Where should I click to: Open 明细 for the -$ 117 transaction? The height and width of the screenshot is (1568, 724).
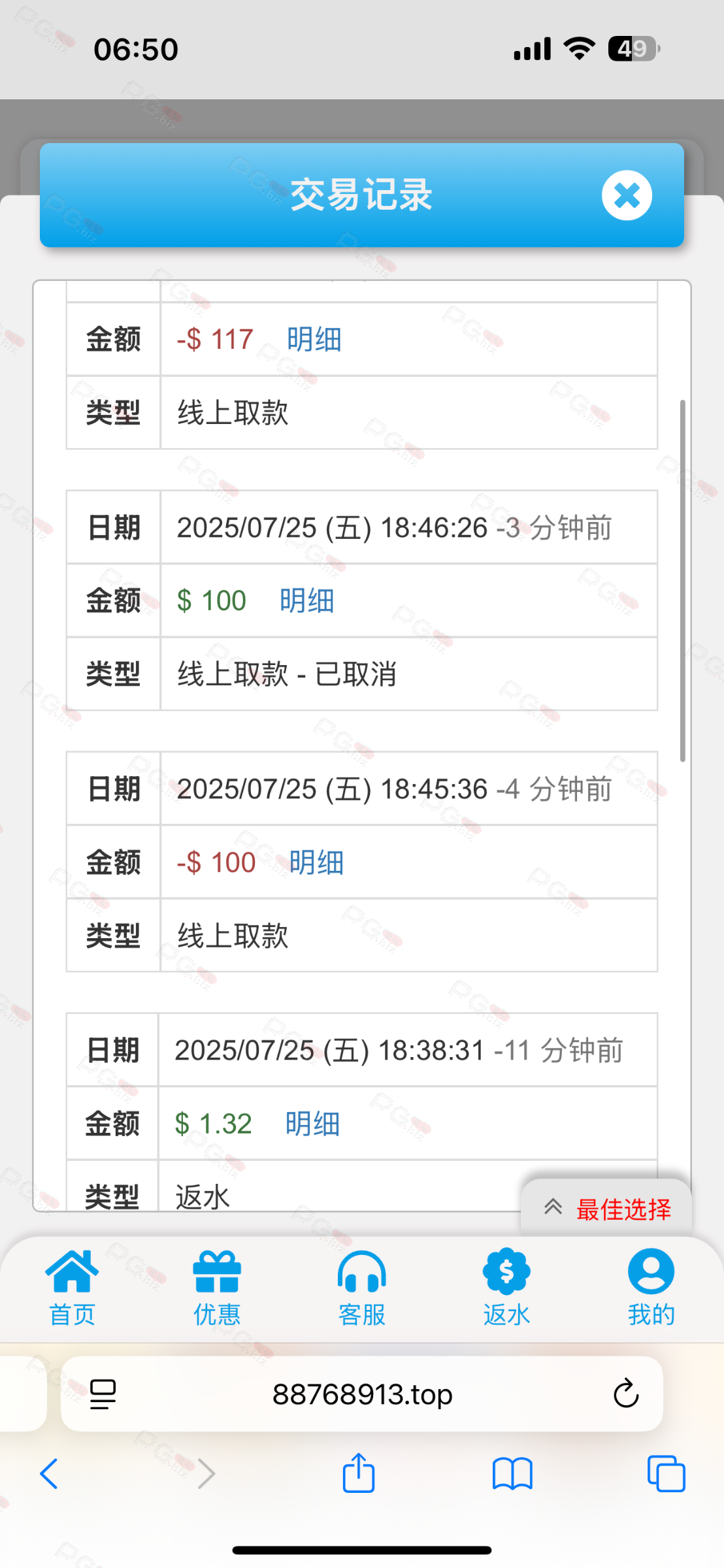pos(314,340)
